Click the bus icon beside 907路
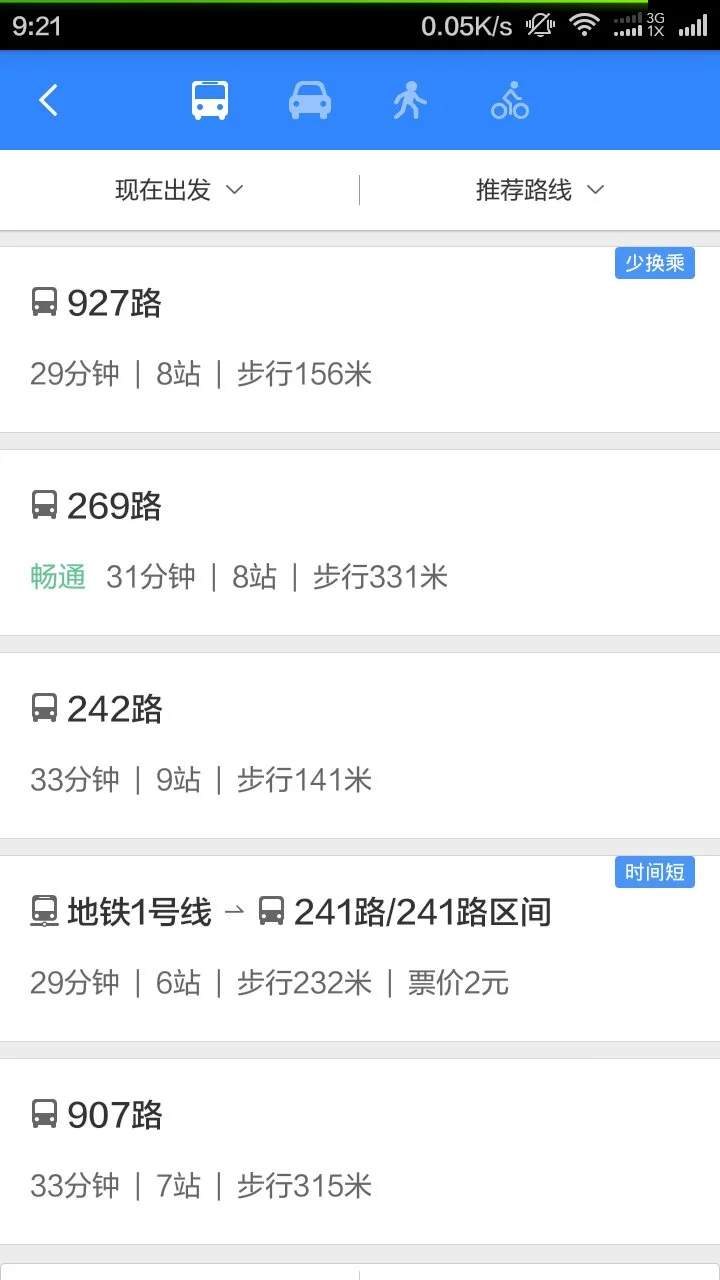 [x=42, y=1116]
